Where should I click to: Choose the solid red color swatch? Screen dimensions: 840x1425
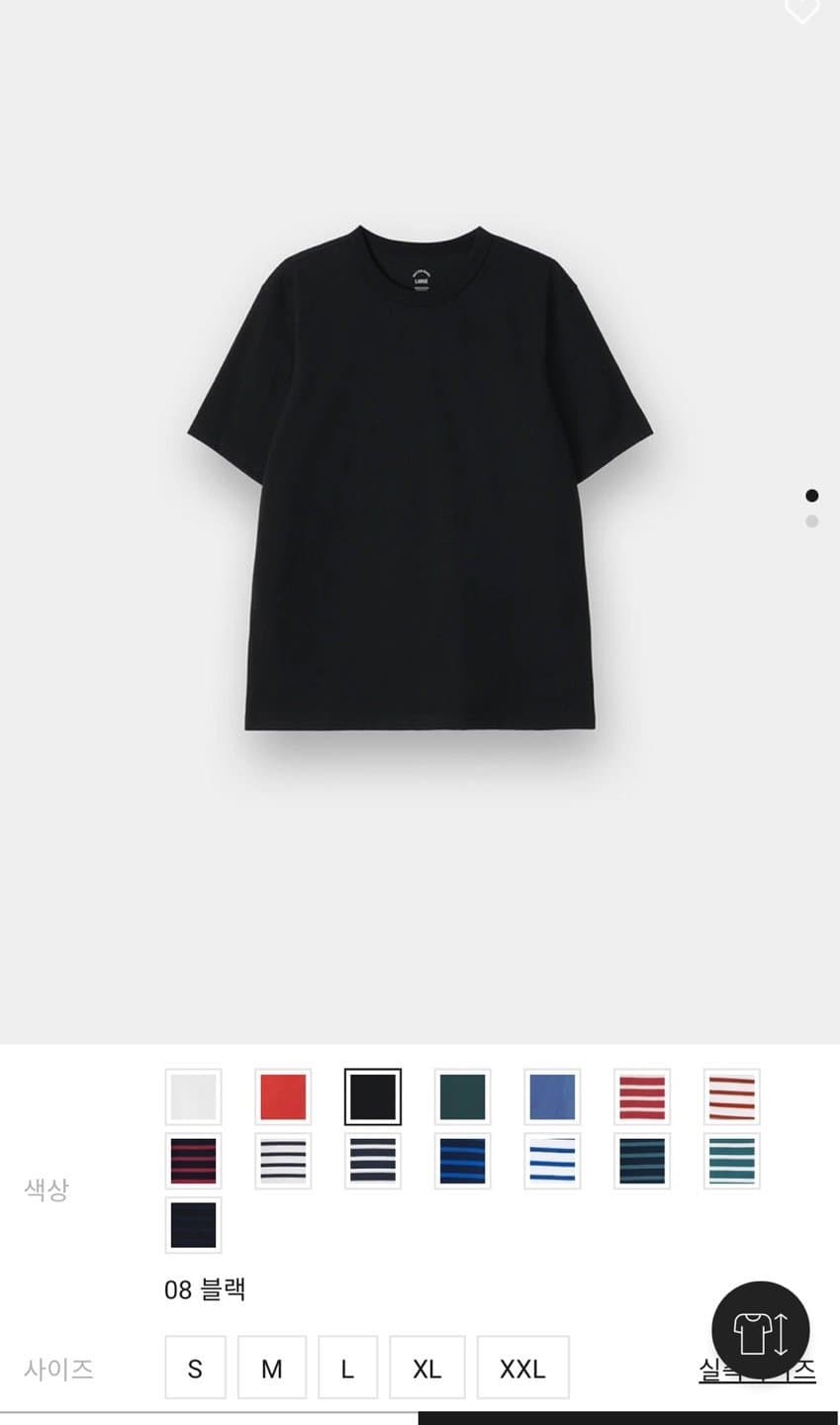click(x=283, y=1096)
